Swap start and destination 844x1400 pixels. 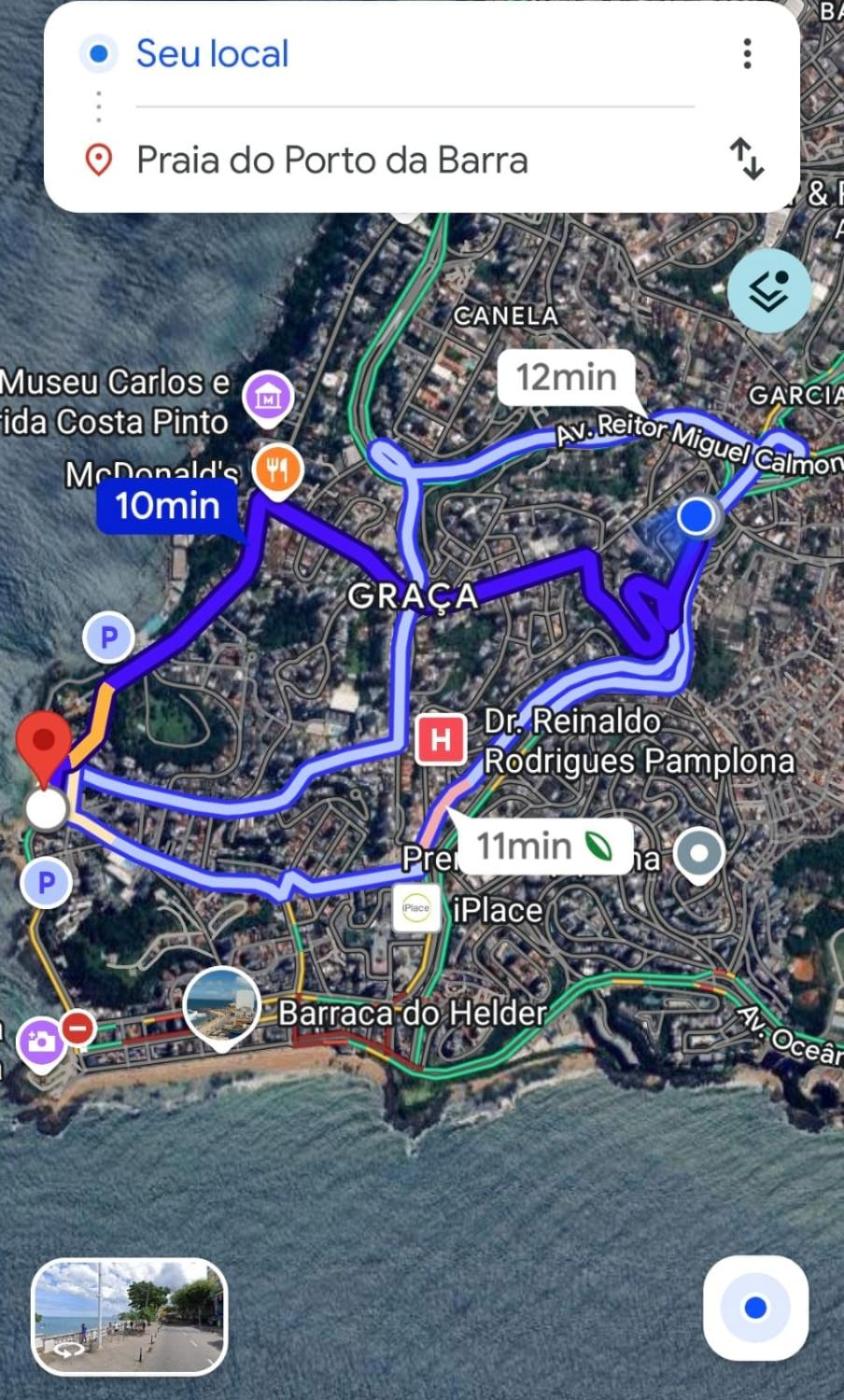pyautogui.click(x=747, y=159)
